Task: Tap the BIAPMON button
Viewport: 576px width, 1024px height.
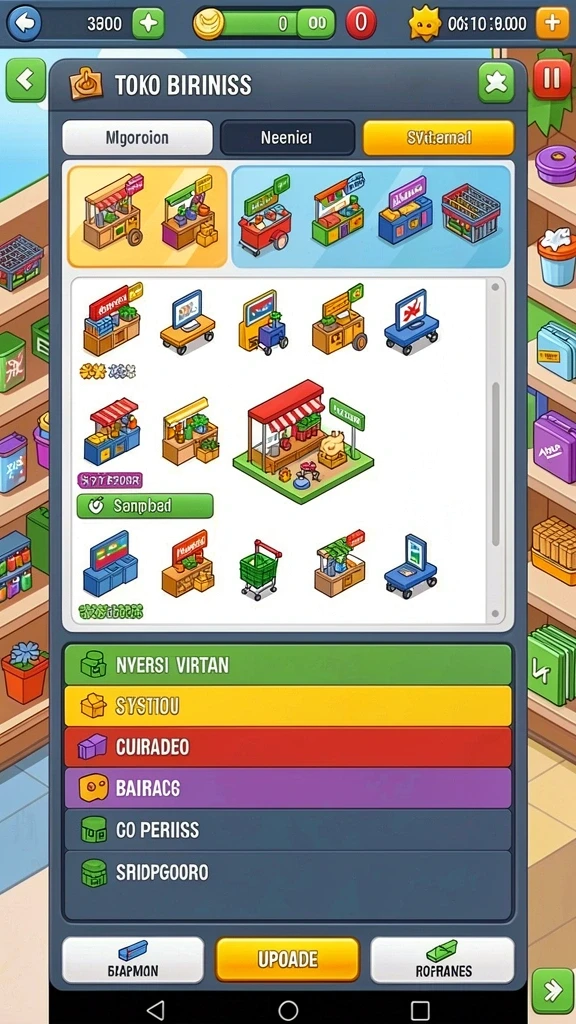Action: [x=133, y=960]
